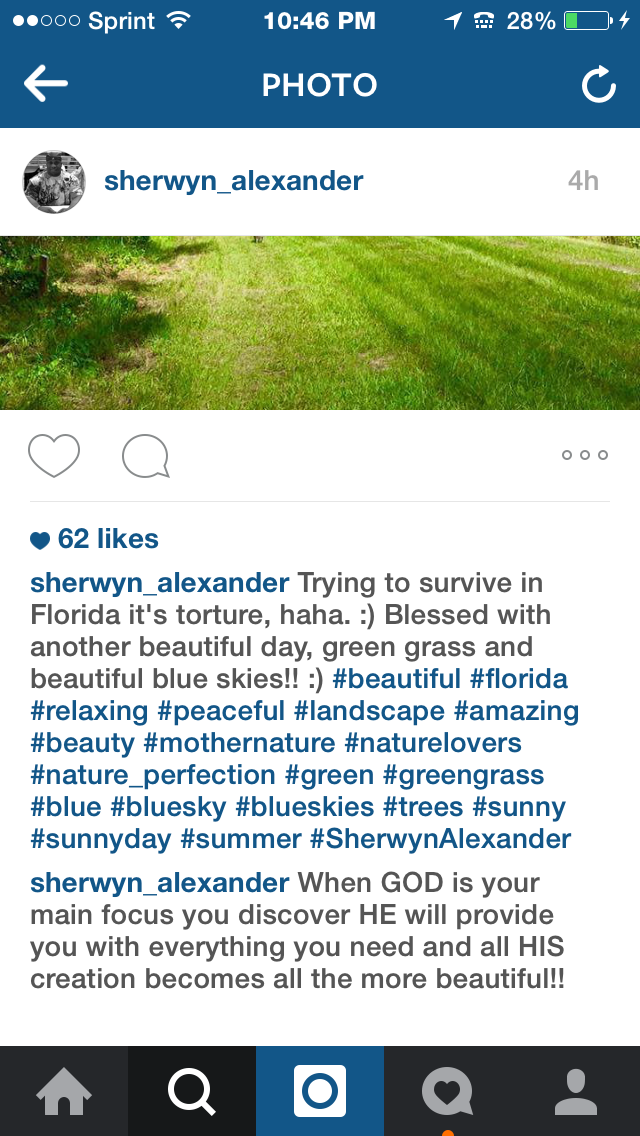Switch to the Home tab

coord(64,1091)
